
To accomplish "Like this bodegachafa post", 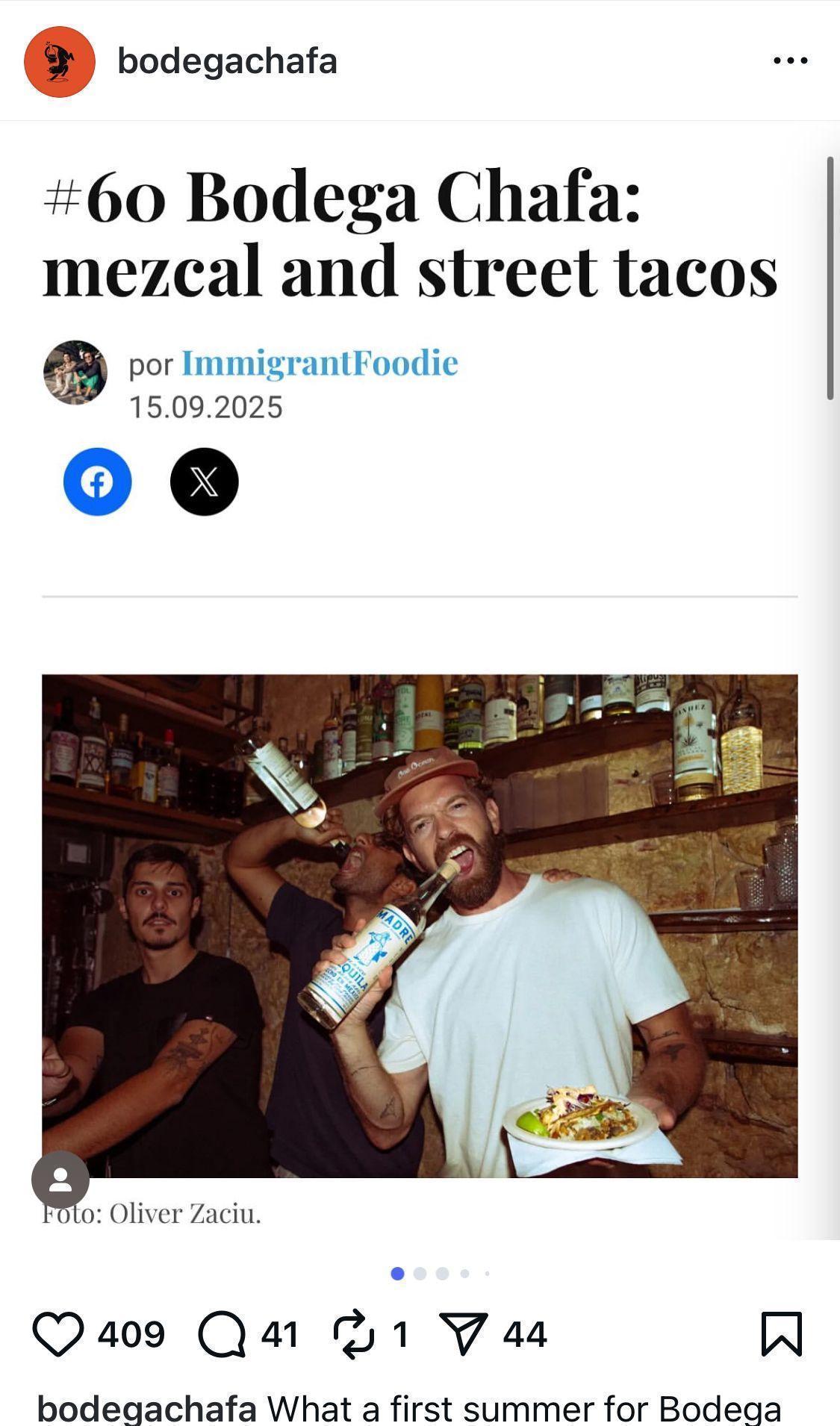I will pos(58,1333).
